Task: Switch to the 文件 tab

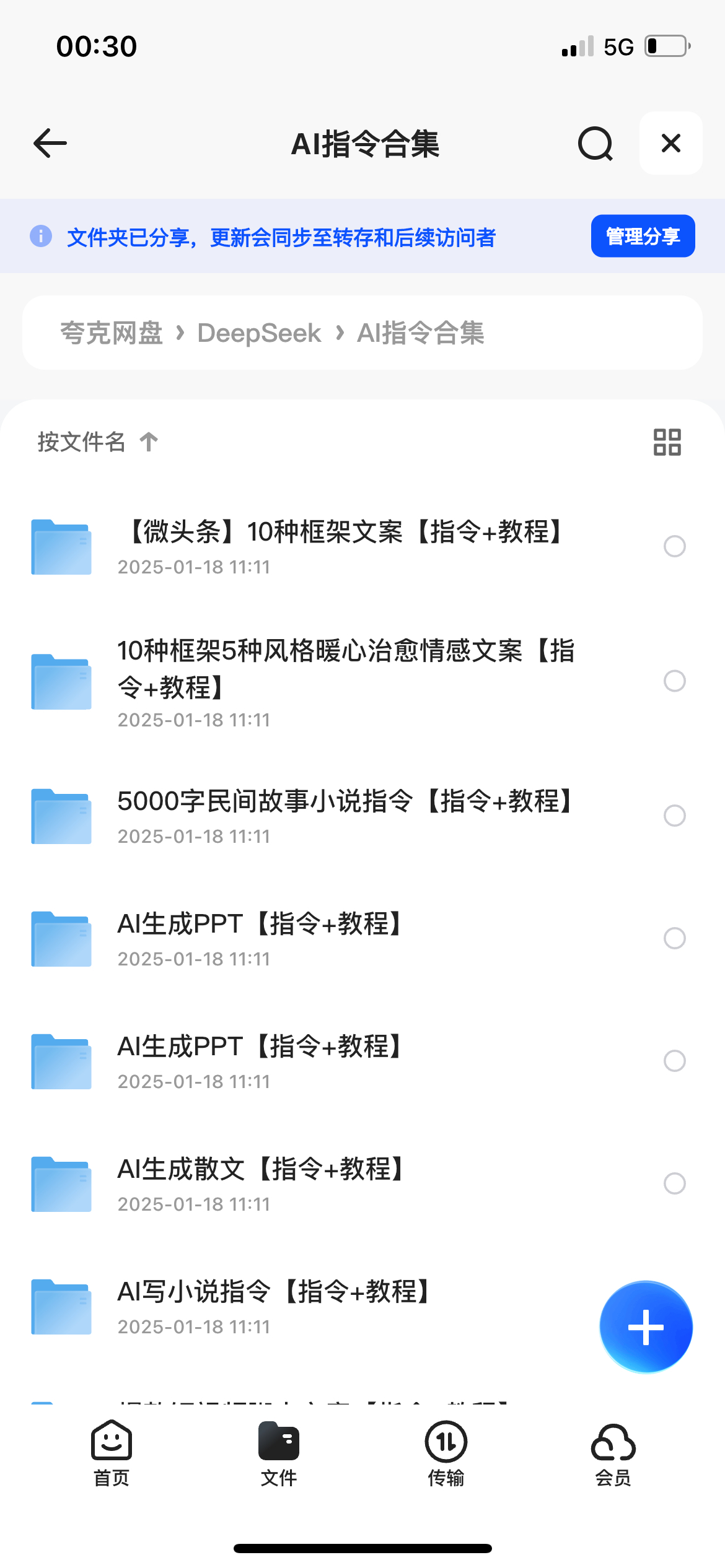Action: tap(279, 1453)
